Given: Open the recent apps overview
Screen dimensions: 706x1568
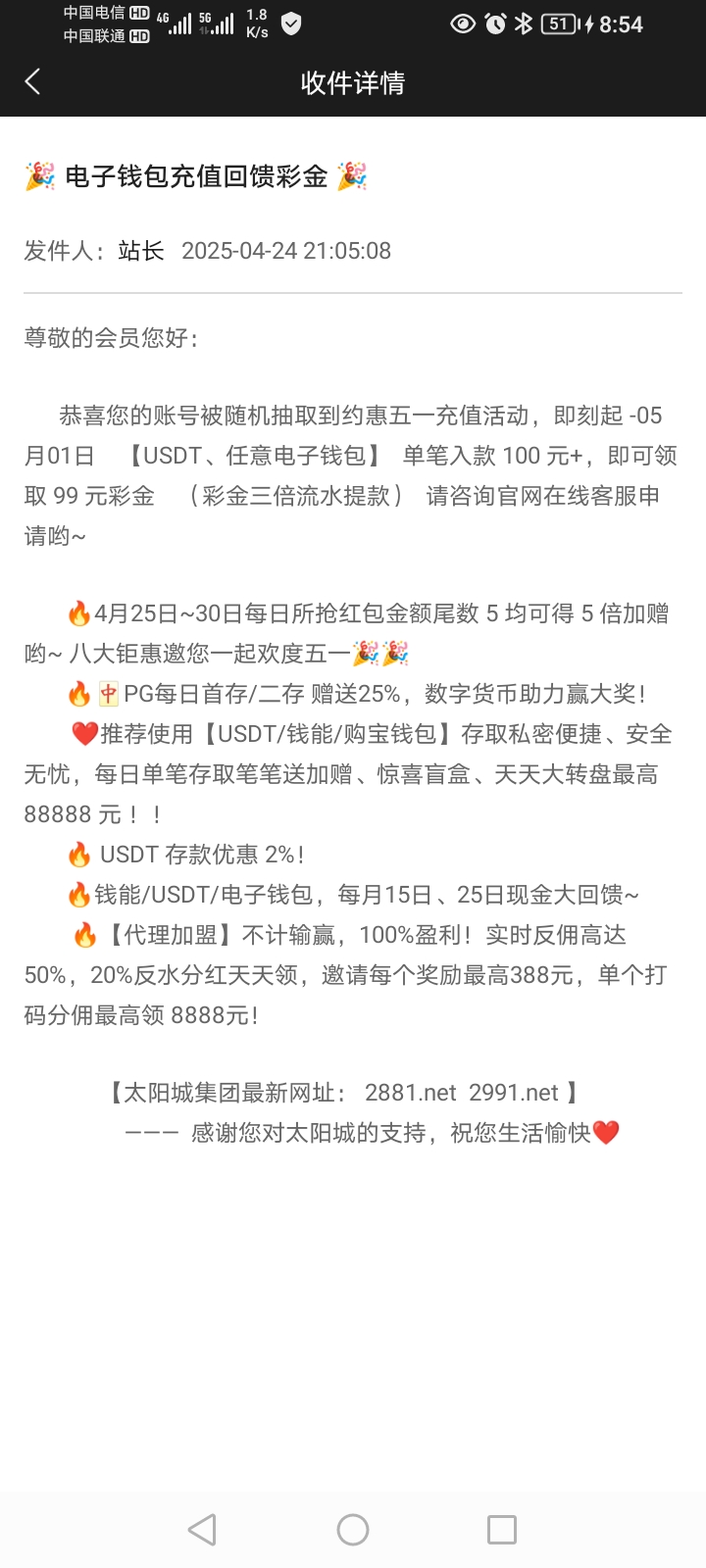Looking at the screenshot, I should coord(502,1530).
